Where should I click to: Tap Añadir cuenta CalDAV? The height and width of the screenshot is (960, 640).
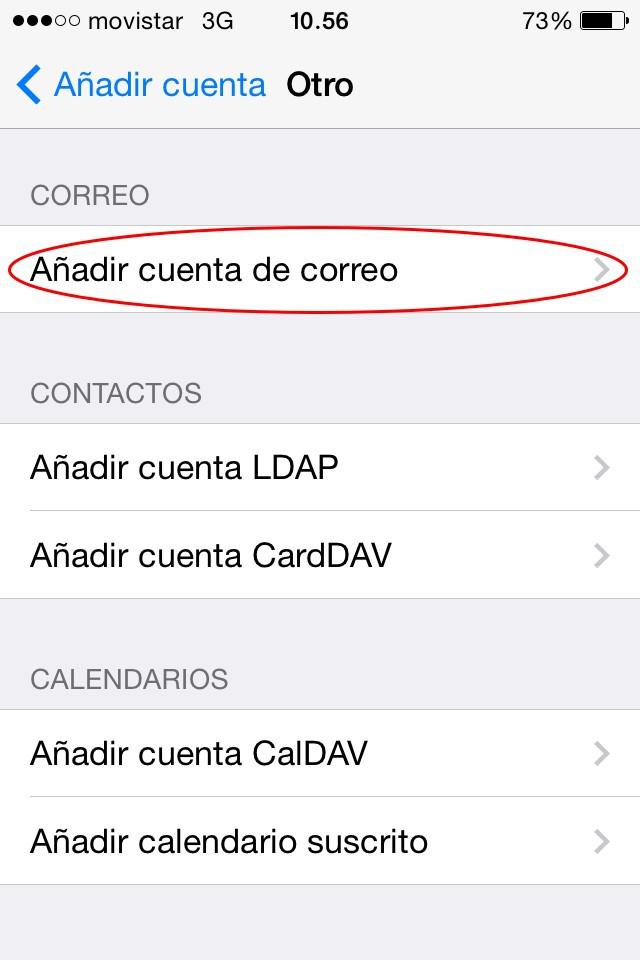[x=318, y=753]
